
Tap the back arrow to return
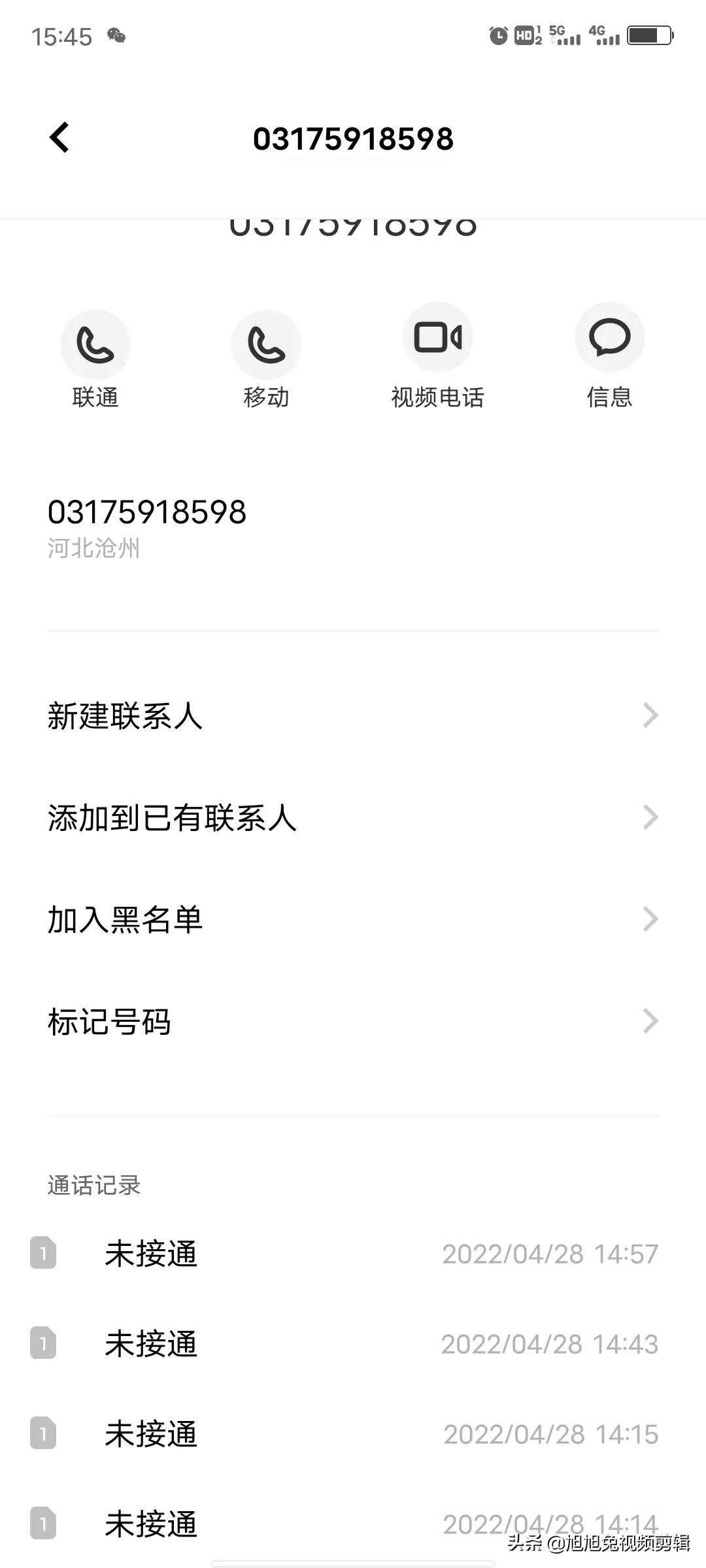point(59,137)
